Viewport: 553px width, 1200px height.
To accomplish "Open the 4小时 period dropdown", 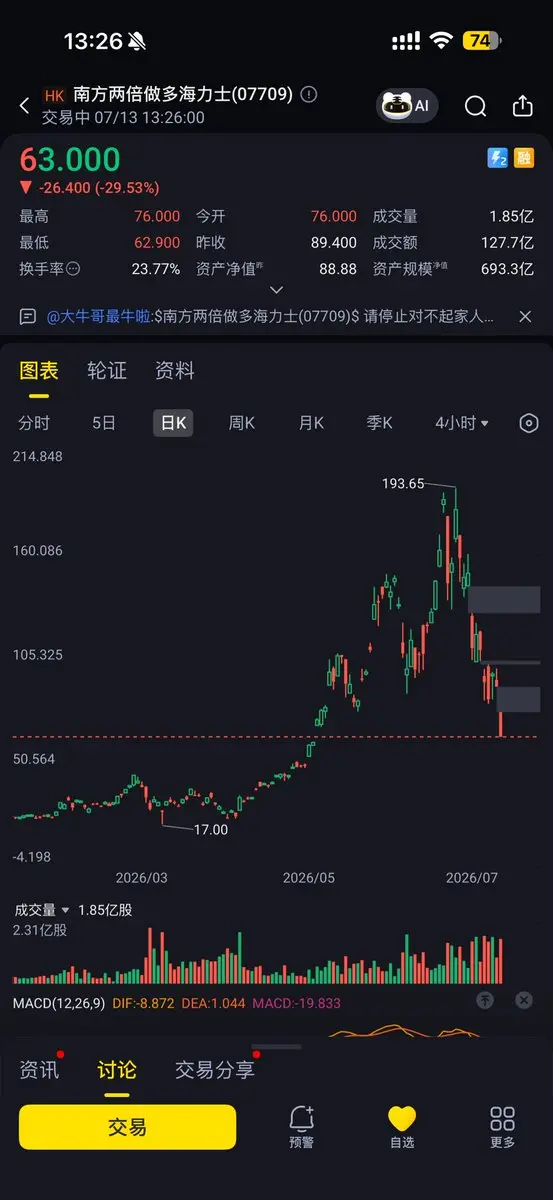I will click(462, 423).
